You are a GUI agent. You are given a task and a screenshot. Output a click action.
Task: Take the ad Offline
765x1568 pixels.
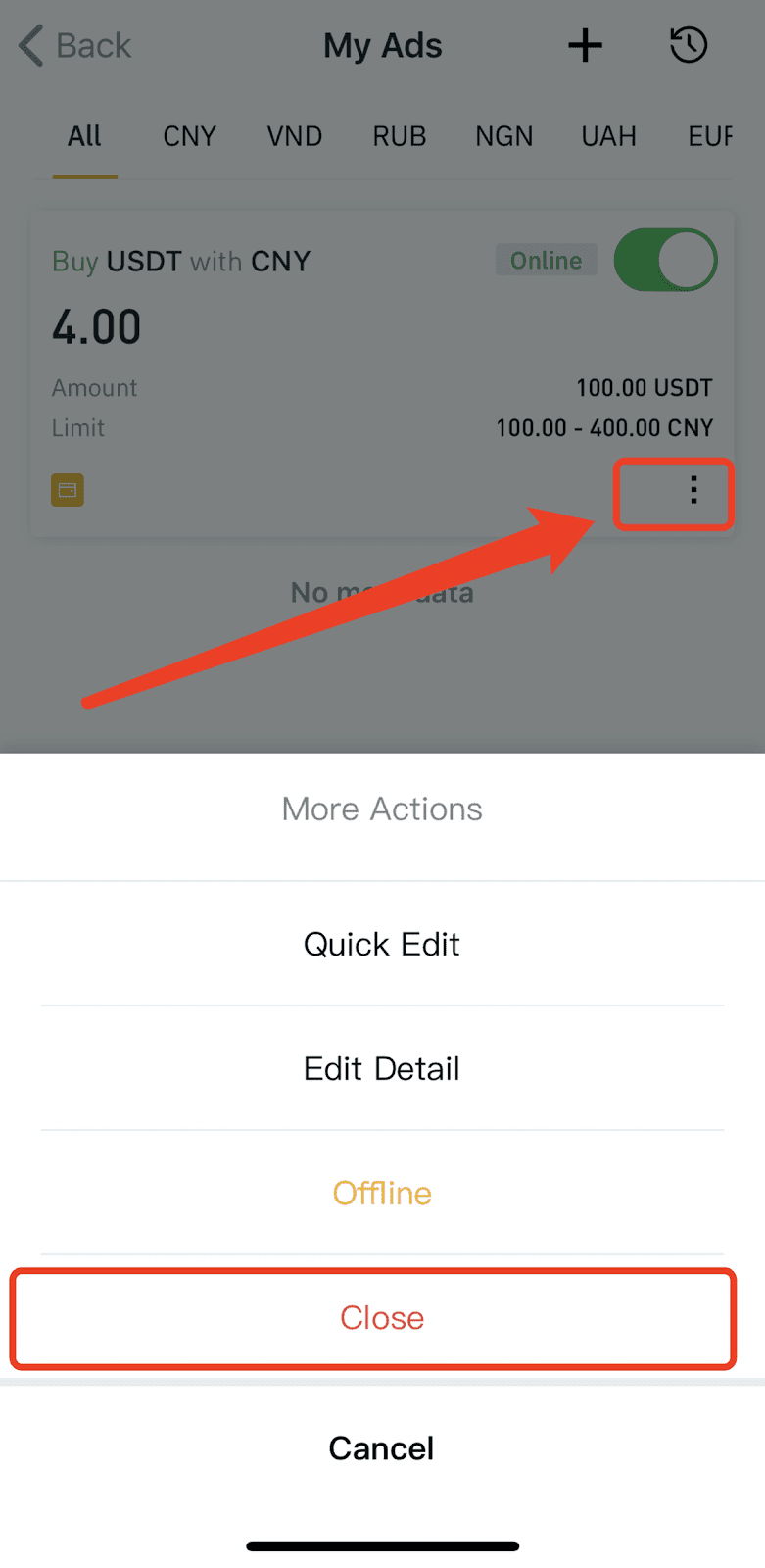click(382, 1193)
